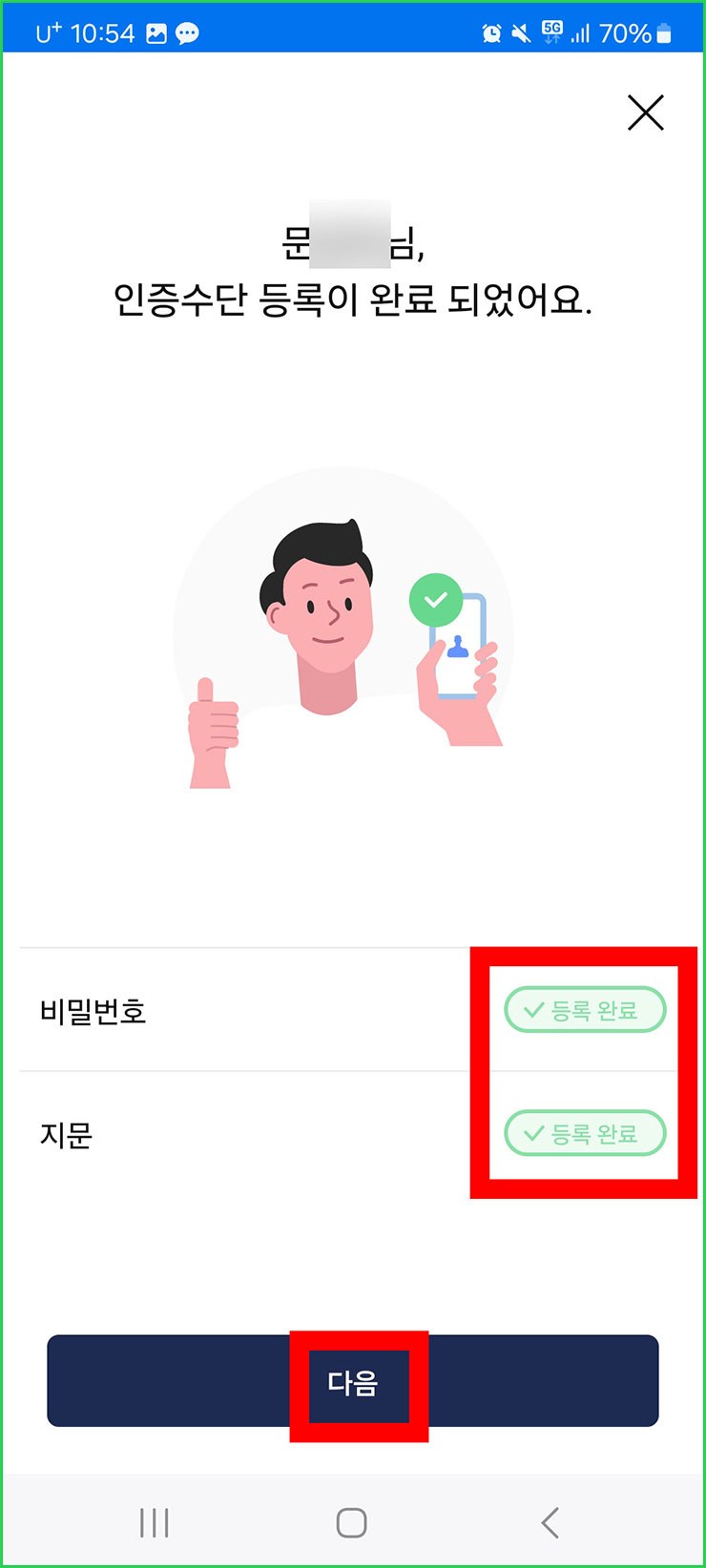Tap the signal strength bars icon
Screen dimensions: 706x1568
(x=582, y=31)
